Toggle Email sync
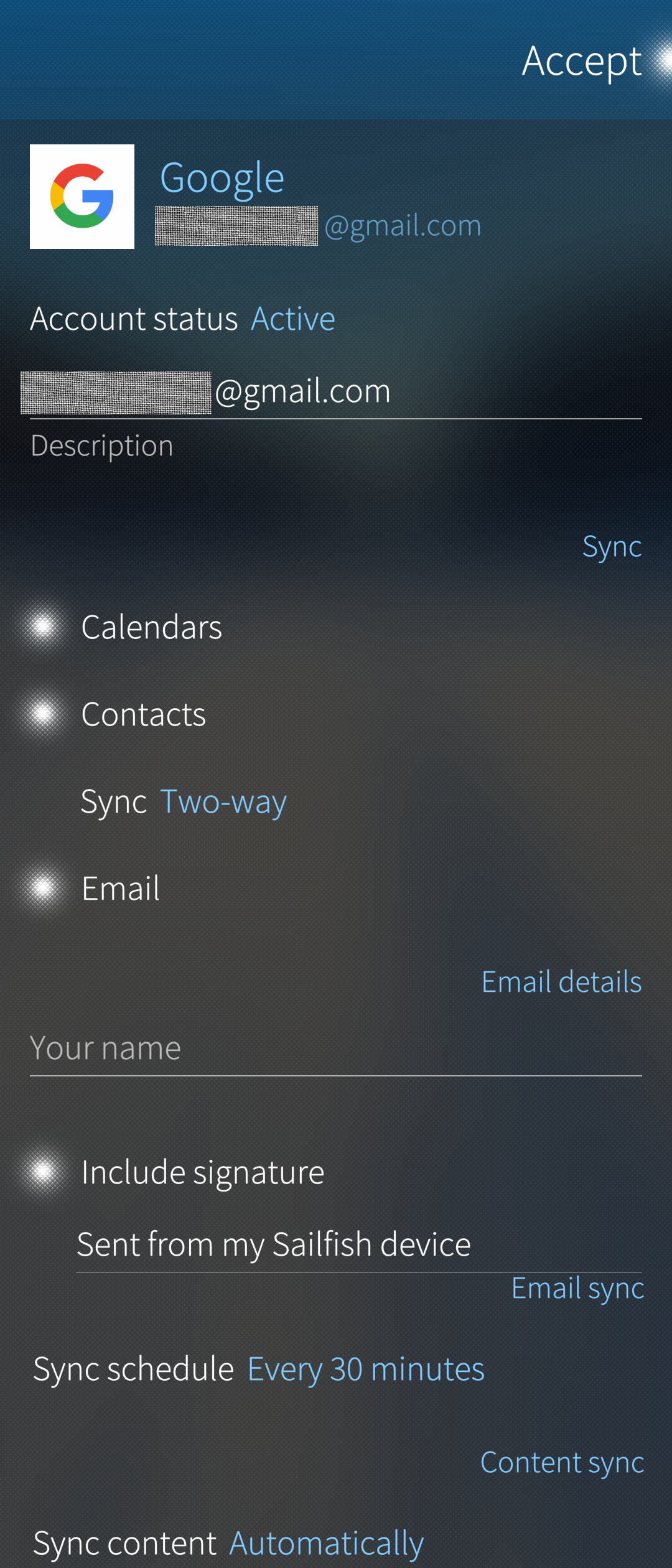Screen dimensions: 672x1568 [x=44, y=887]
